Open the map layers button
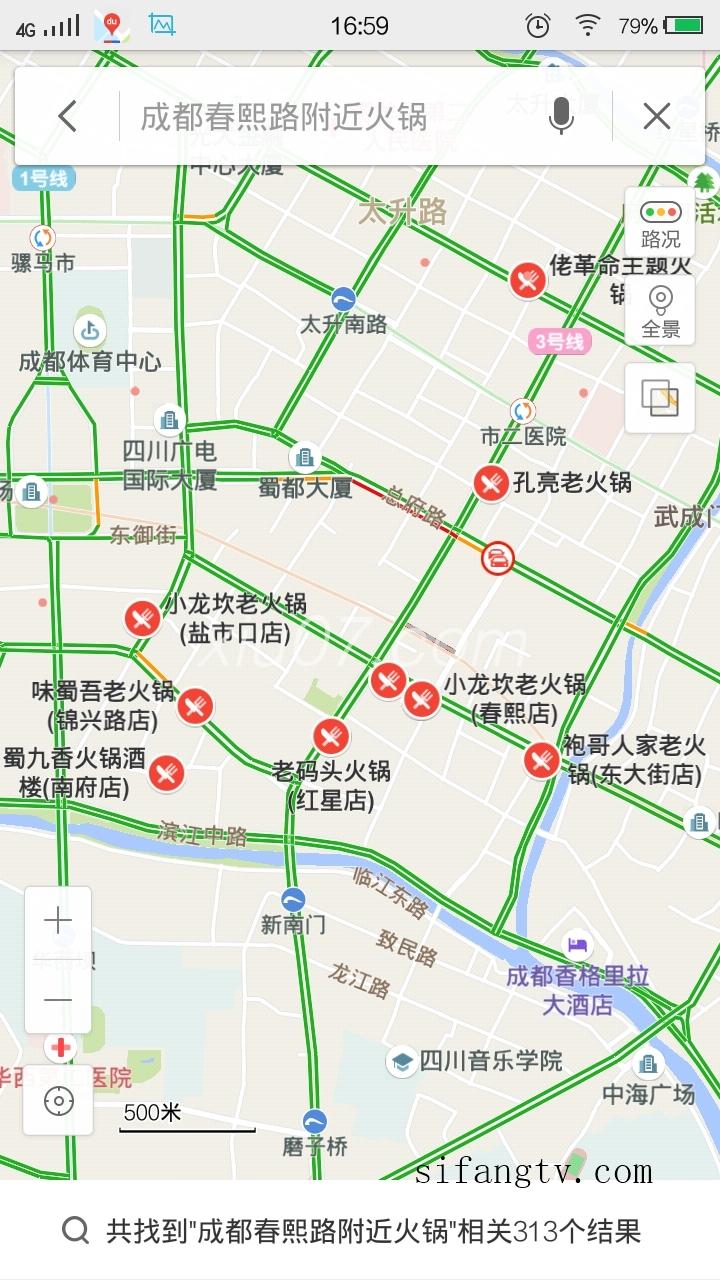Viewport: 720px width, 1280px height. (660, 398)
